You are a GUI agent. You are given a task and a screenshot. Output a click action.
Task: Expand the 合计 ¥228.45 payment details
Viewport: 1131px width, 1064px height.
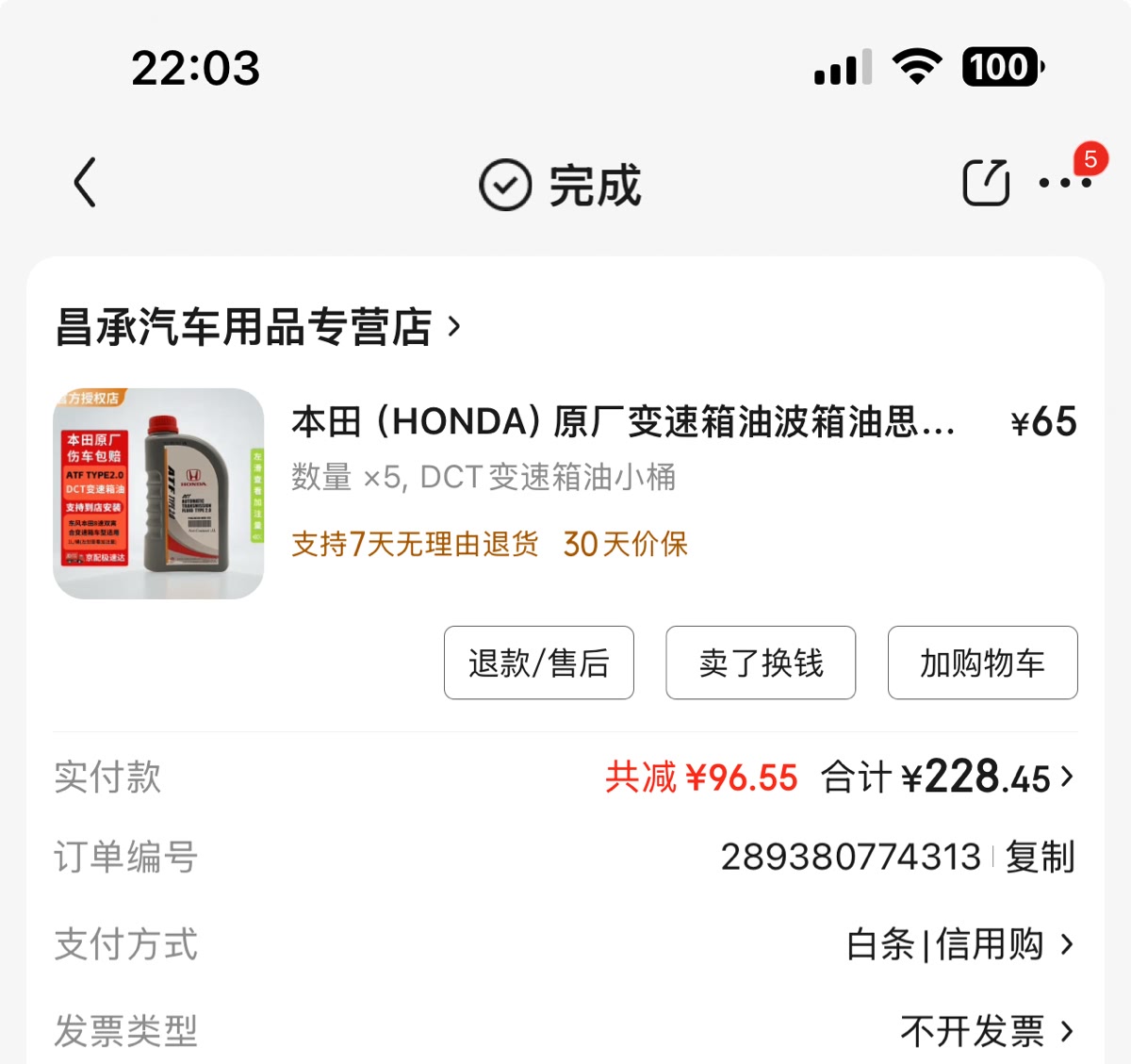click(x=947, y=778)
